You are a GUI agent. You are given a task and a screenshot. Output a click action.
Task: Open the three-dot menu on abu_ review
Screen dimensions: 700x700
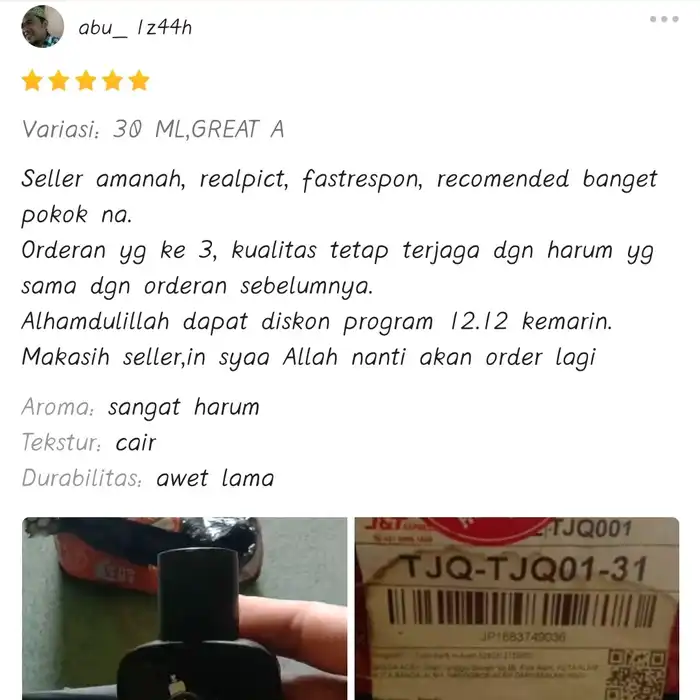pos(663,19)
